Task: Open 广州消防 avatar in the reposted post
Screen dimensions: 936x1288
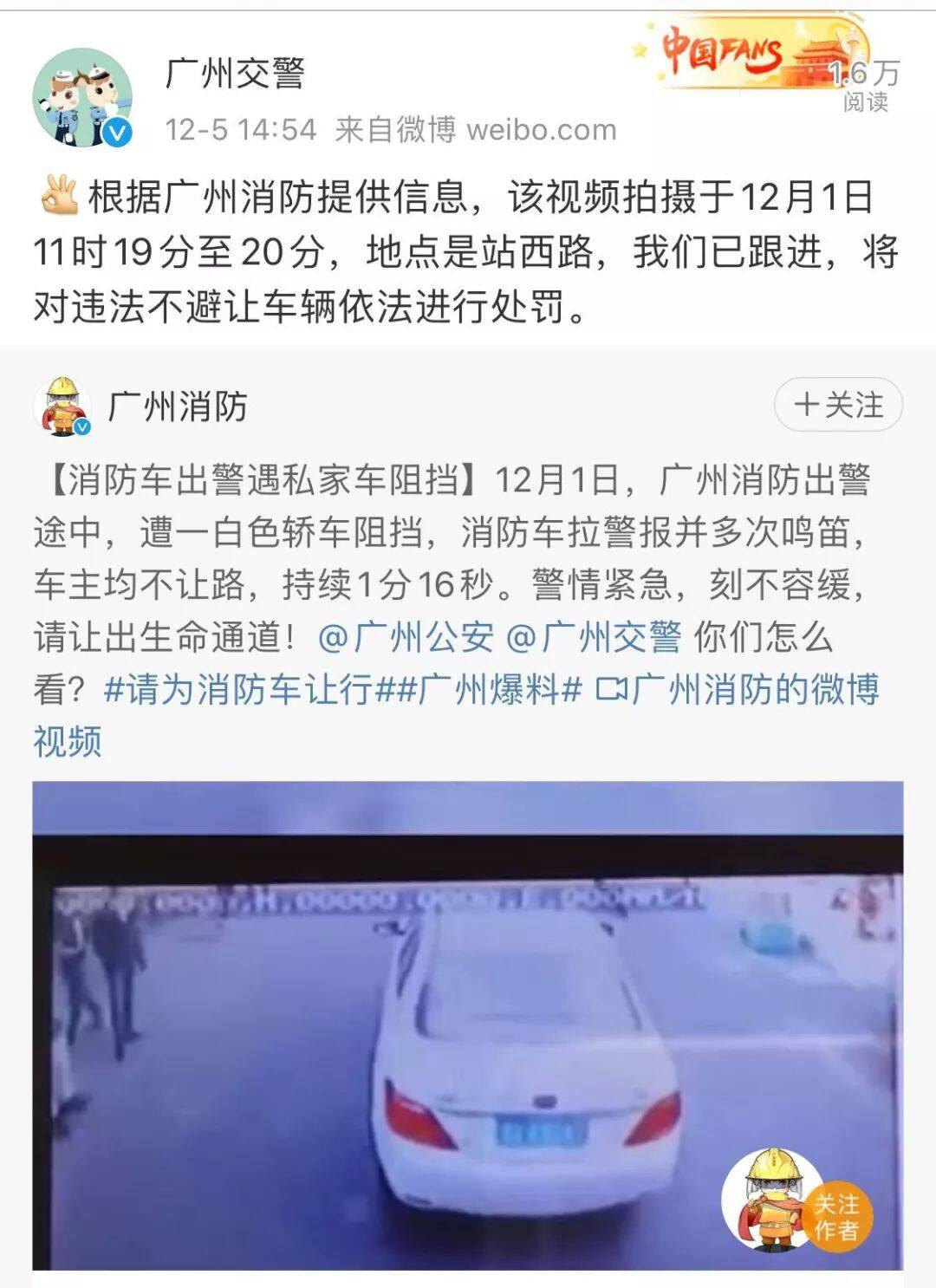Action: [x=62, y=406]
